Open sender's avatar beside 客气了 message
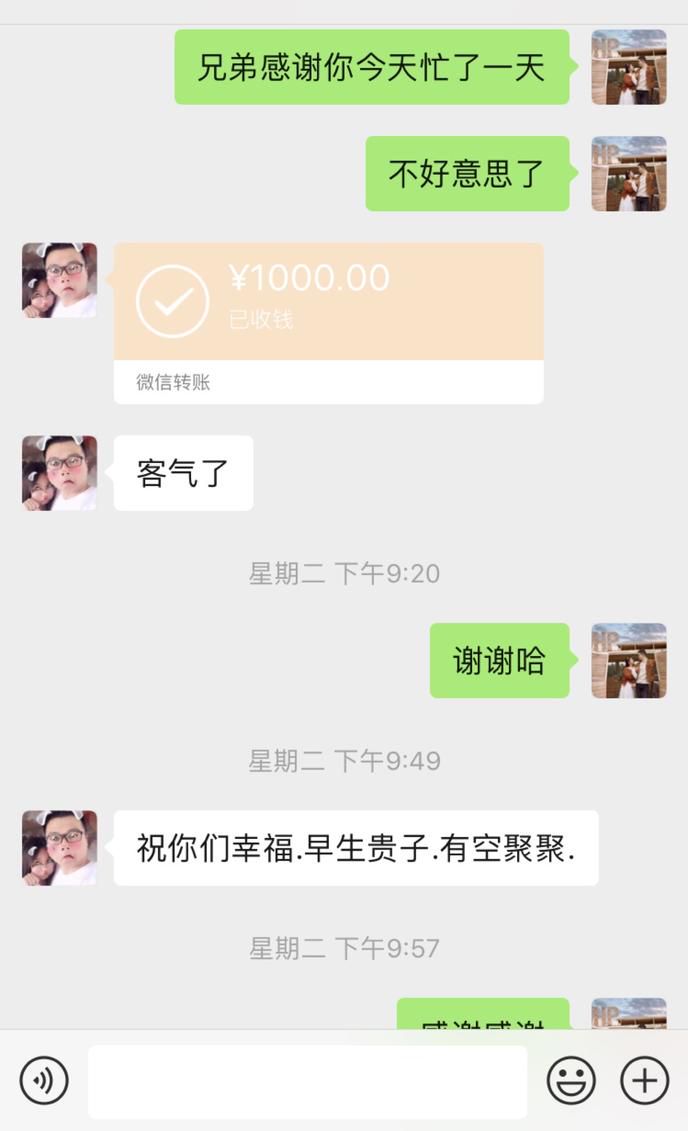The width and height of the screenshot is (688, 1131). coord(60,473)
